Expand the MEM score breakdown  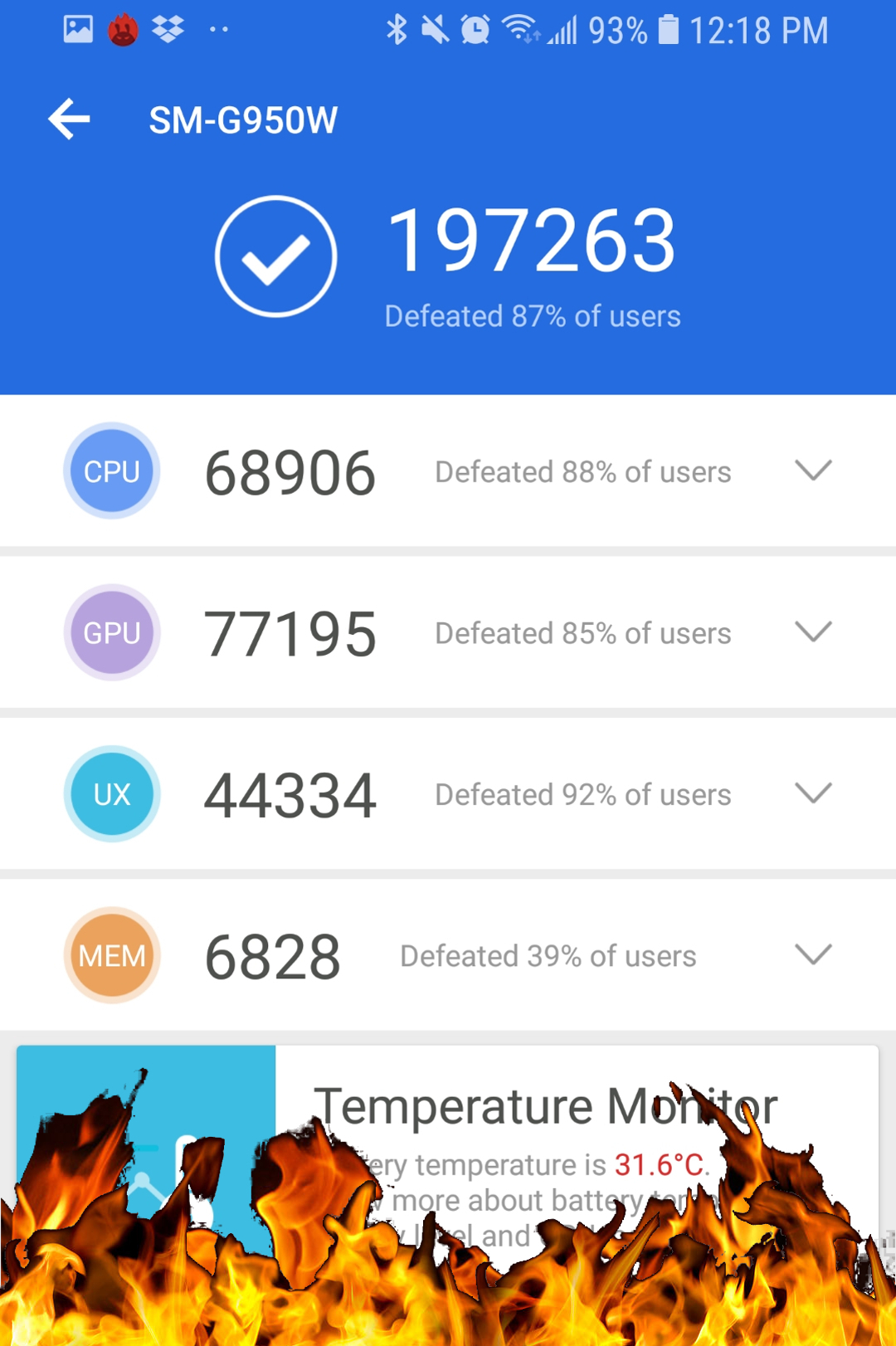pyautogui.click(x=812, y=954)
